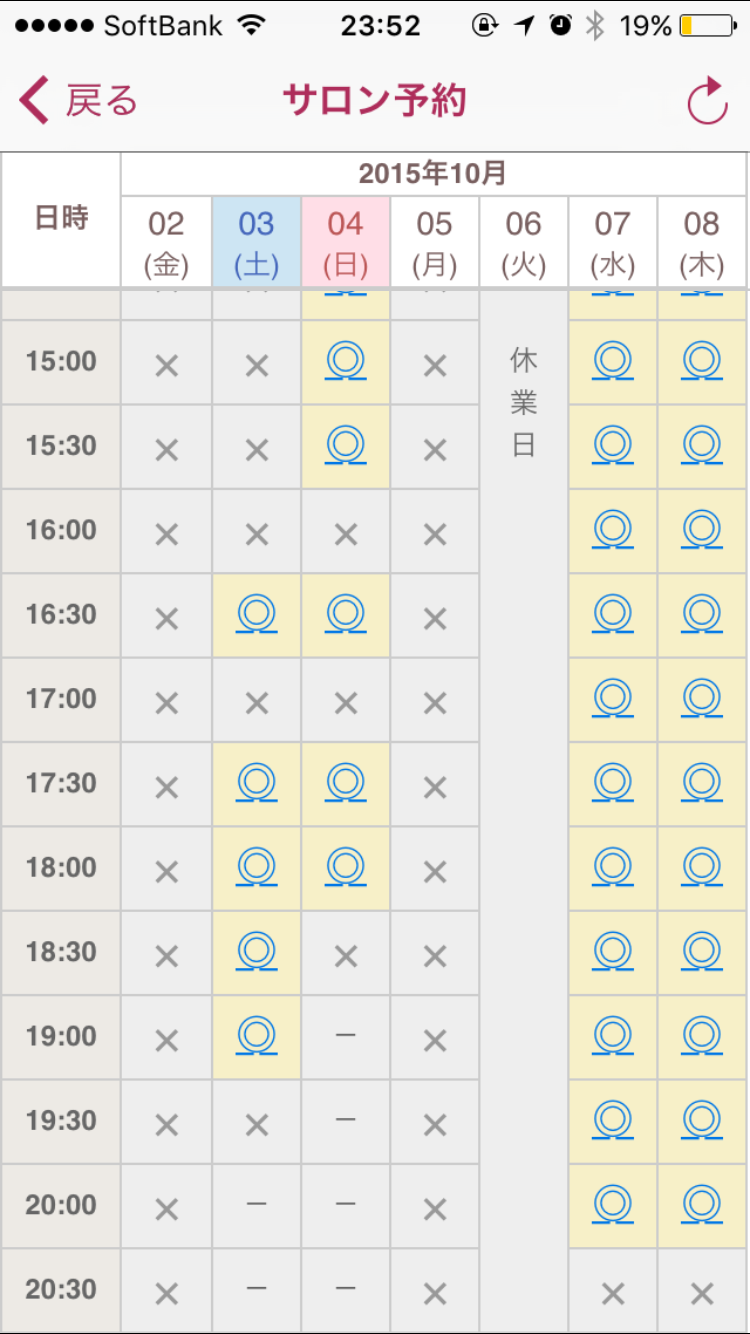
Task: Choose the 19:00 slot on 03 (土)
Action: click(256, 1037)
